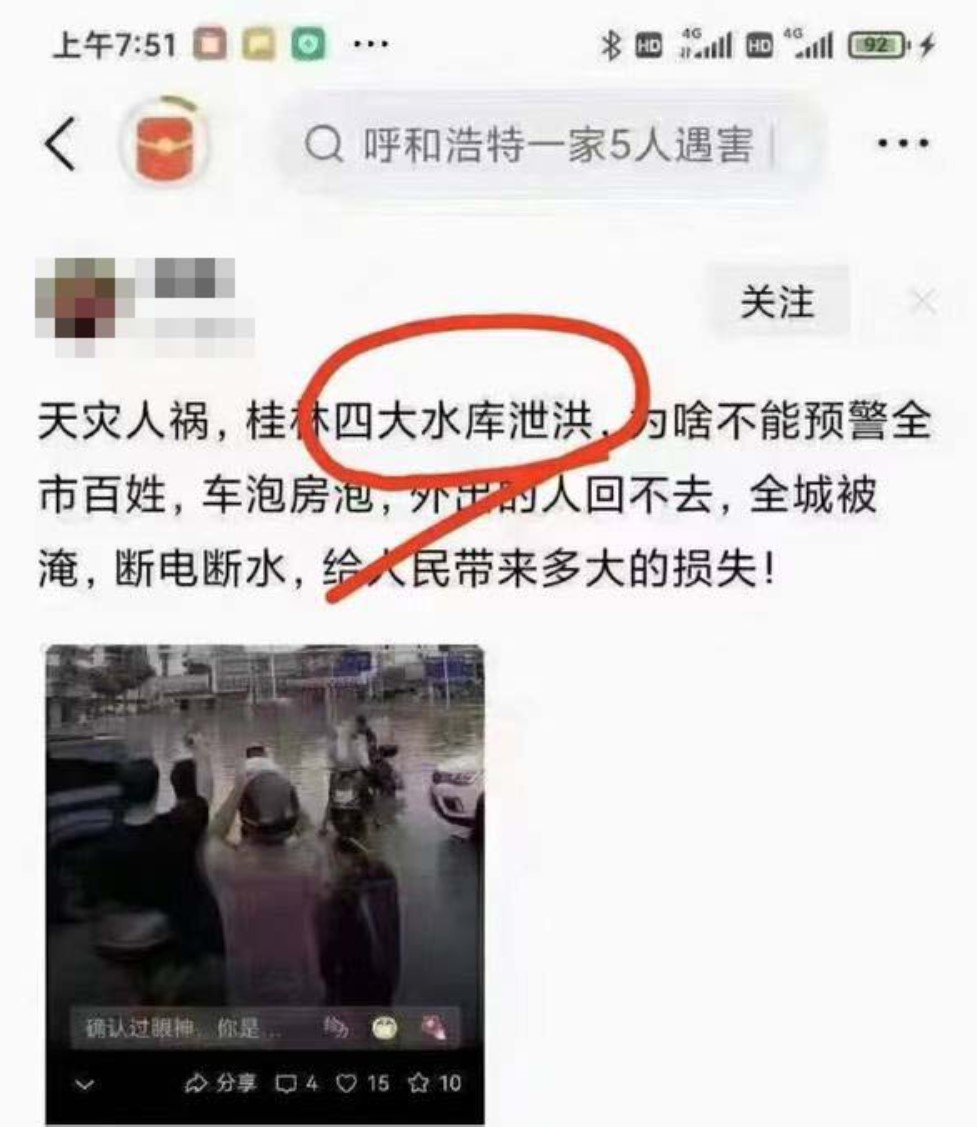Open the flood video thumbnail
The image size is (977, 1127).
point(265,830)
